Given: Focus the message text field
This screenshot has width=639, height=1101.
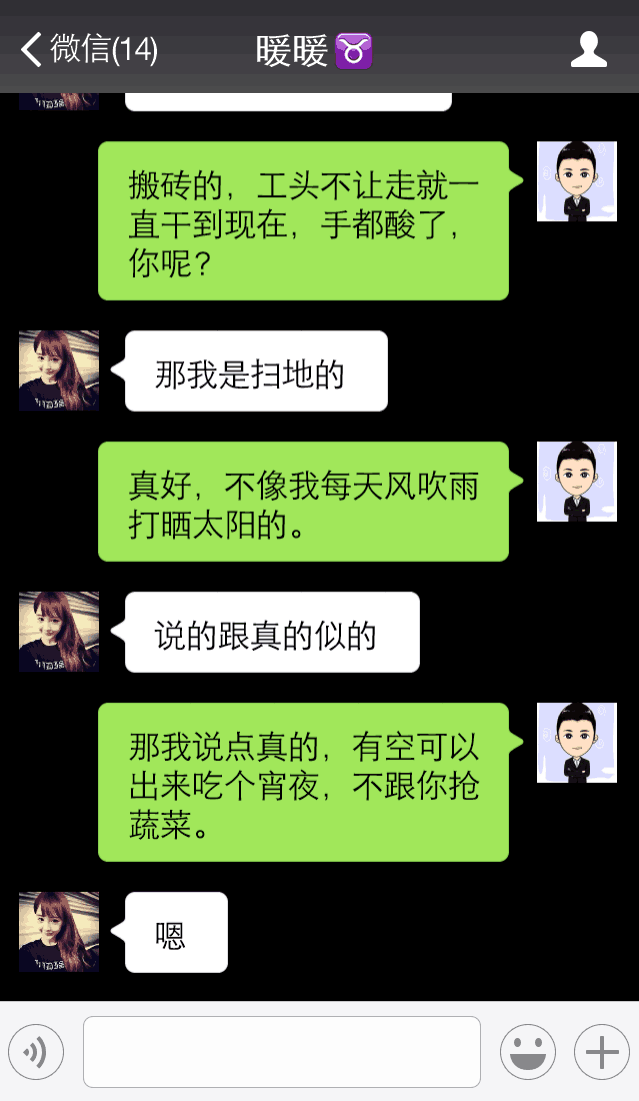Looking at the screenshot, I should click(281, 1051).
